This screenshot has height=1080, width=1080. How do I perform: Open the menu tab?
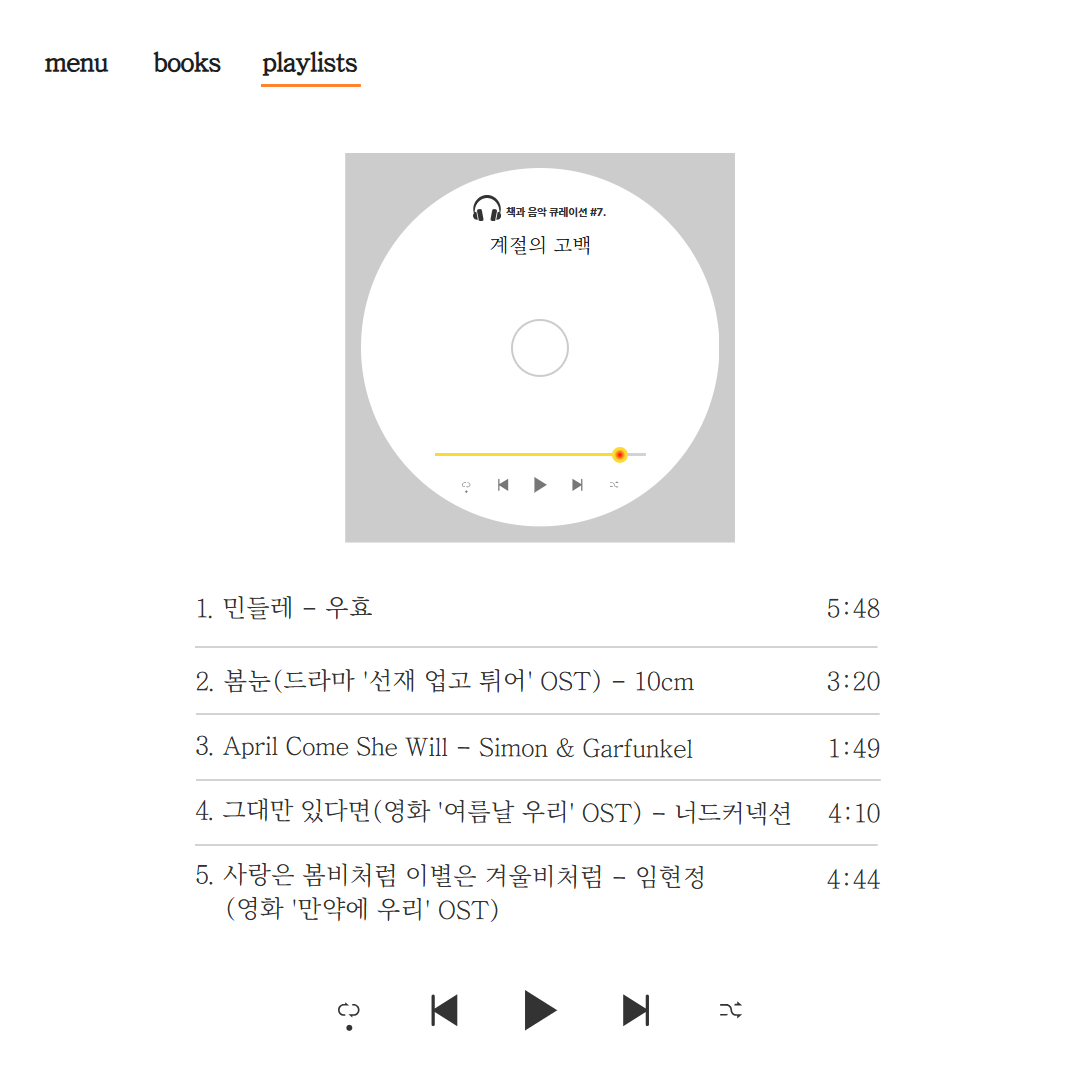pyautogui.click(x=76, y=63)
